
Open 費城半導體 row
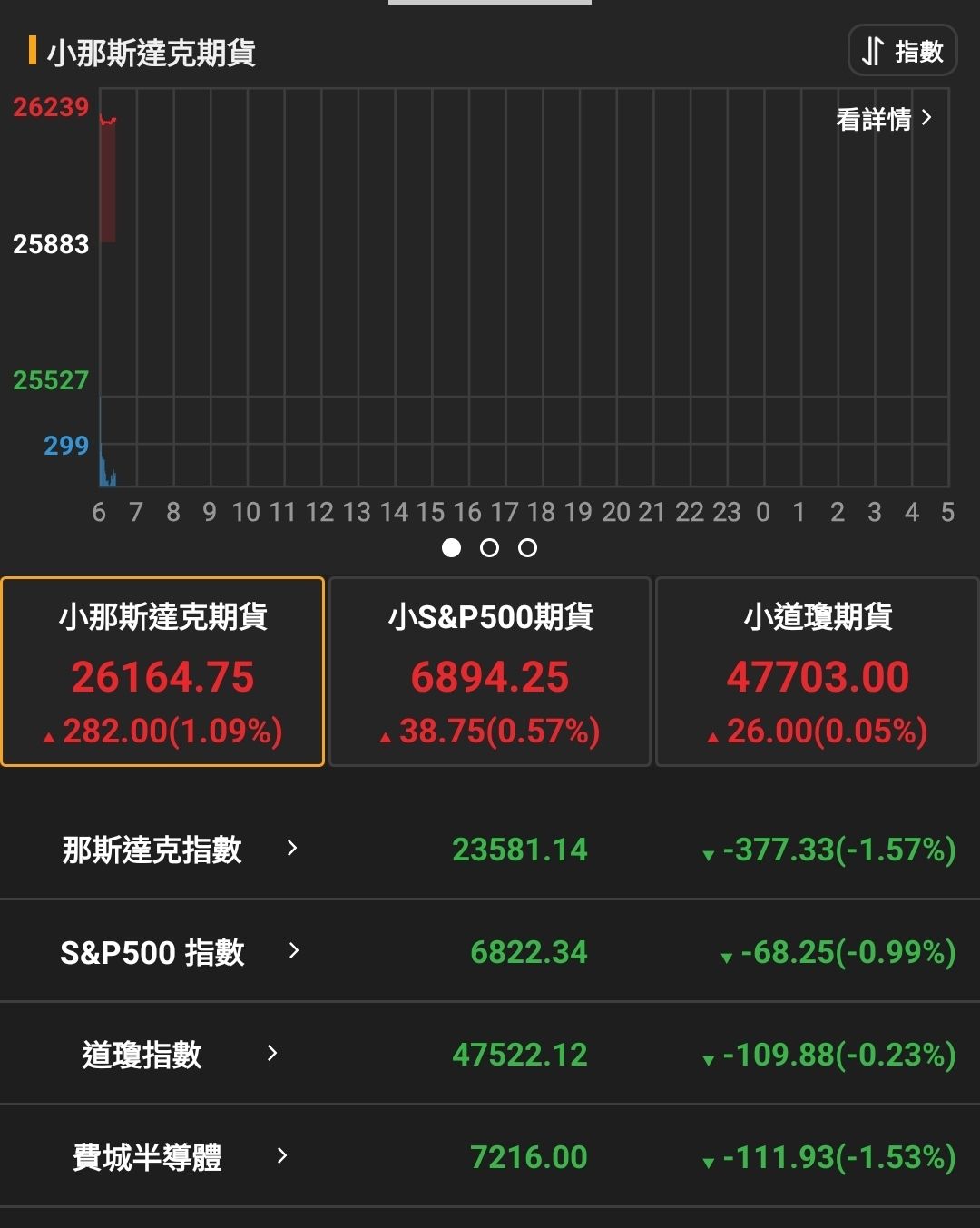coord(490,1156)
